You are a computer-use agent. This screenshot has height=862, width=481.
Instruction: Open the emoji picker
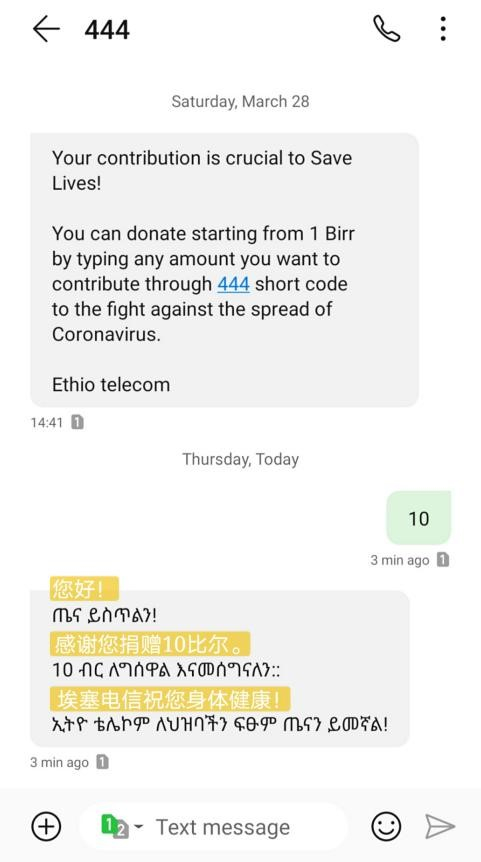tap(386, 826)
